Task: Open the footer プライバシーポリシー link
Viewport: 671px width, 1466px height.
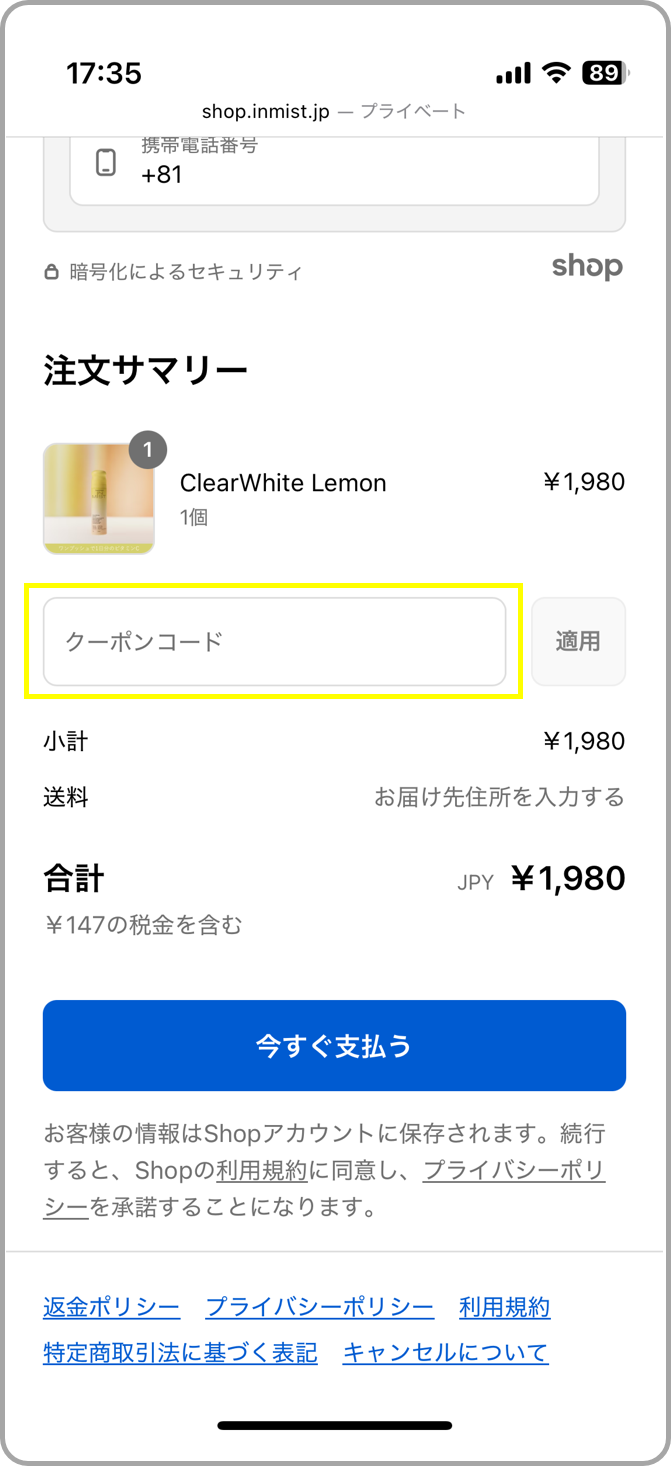Action: point(320,1307)
